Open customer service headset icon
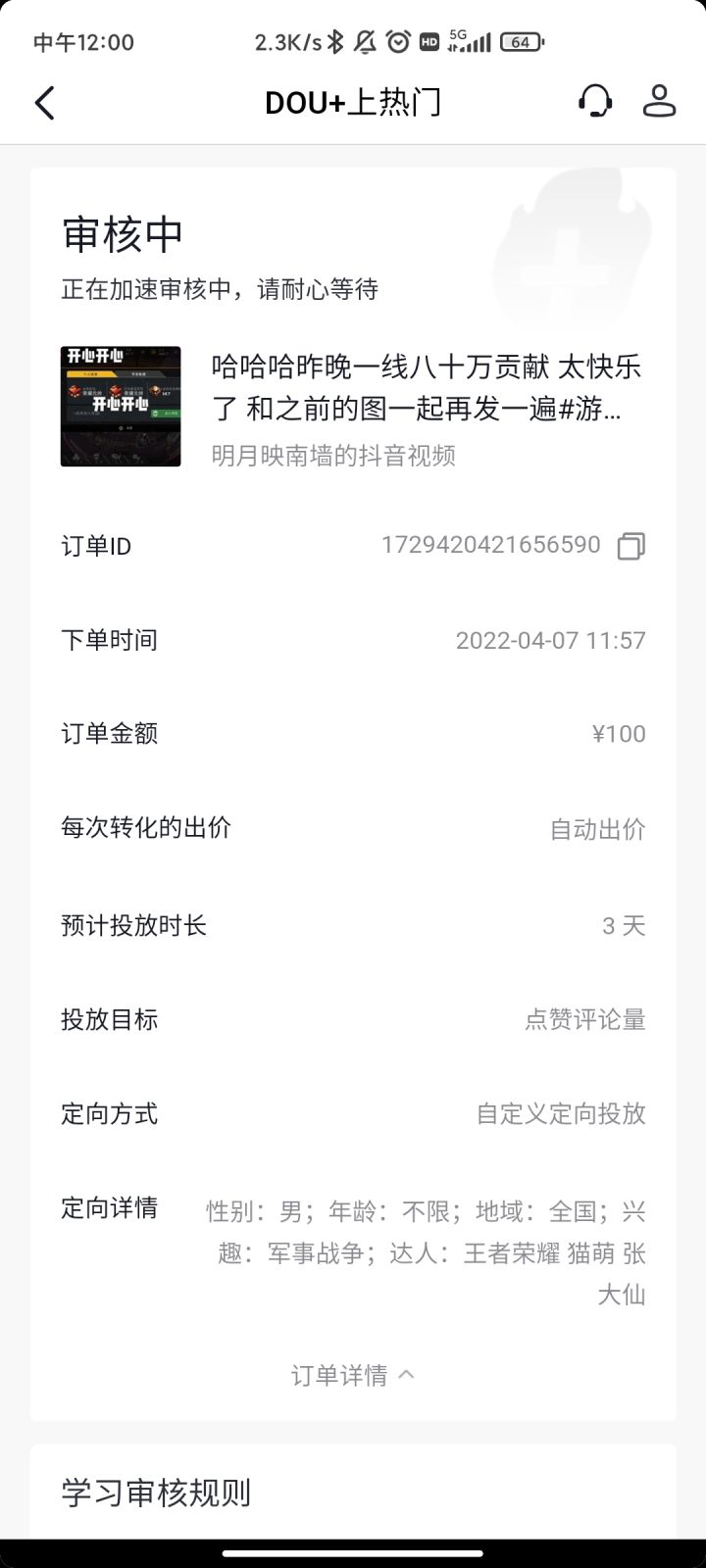 coord(595,101)
